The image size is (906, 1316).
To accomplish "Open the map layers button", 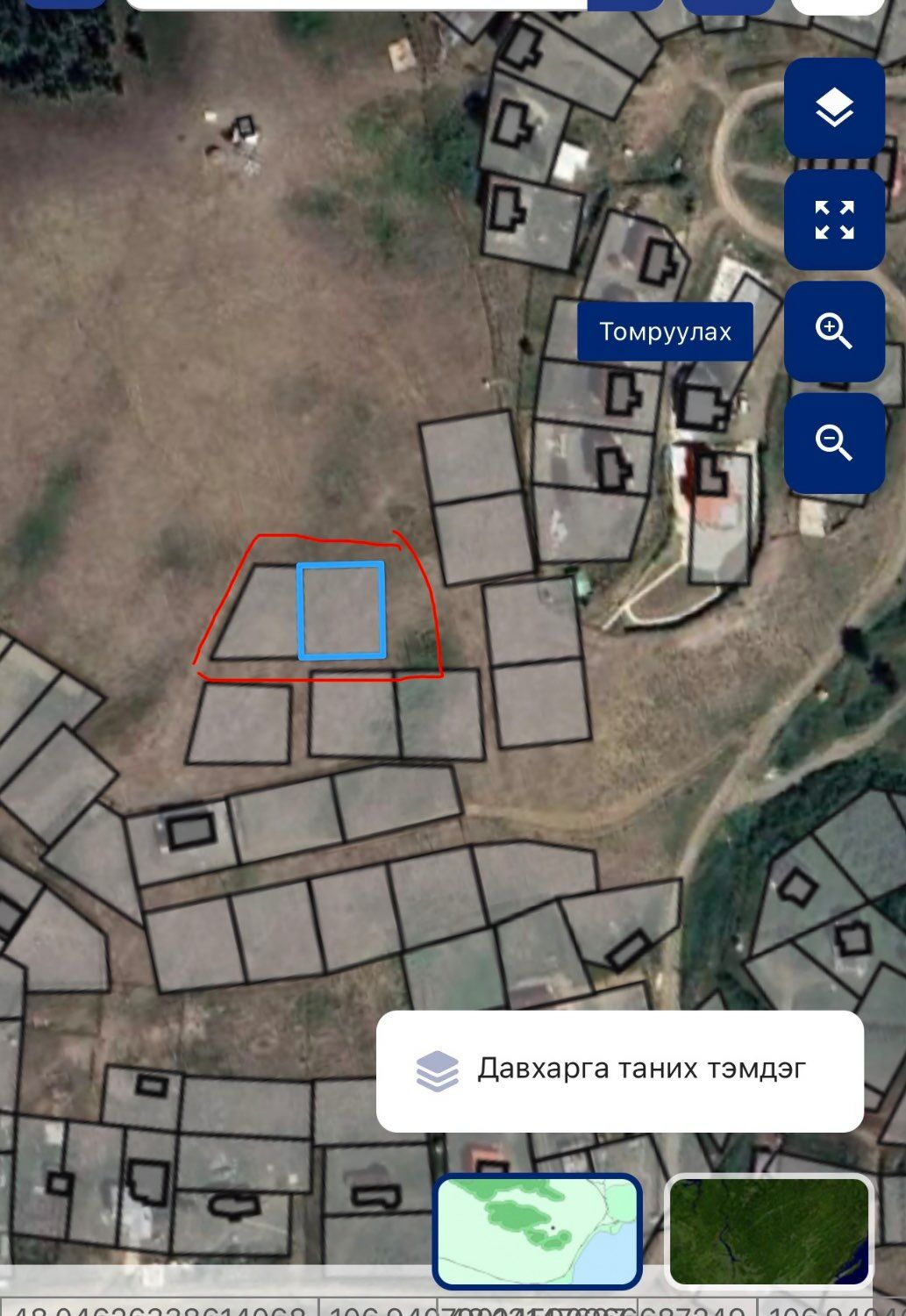I will click(x=834, y=109).
